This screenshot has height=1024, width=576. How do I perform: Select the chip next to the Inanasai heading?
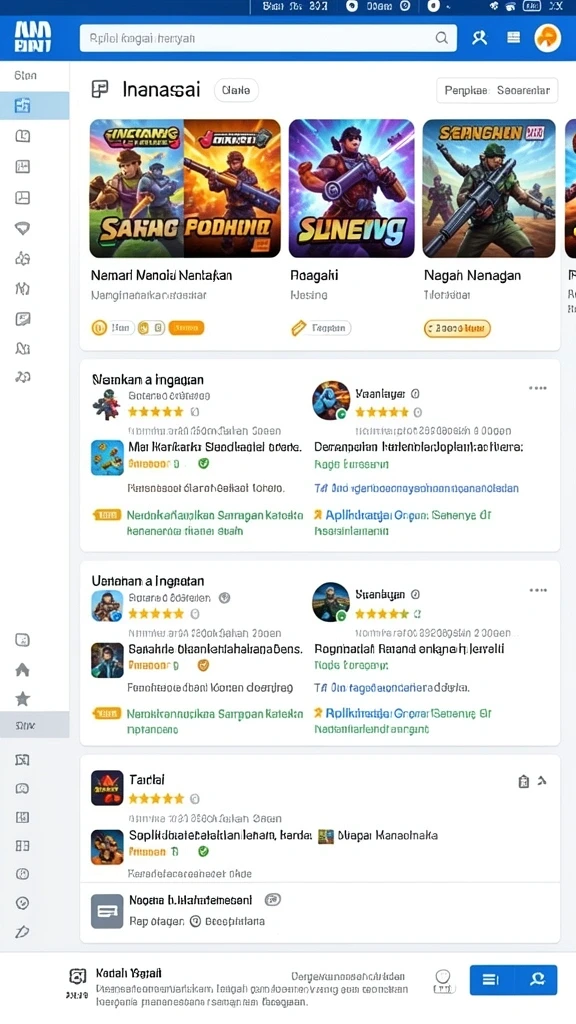tap(236, 90)
